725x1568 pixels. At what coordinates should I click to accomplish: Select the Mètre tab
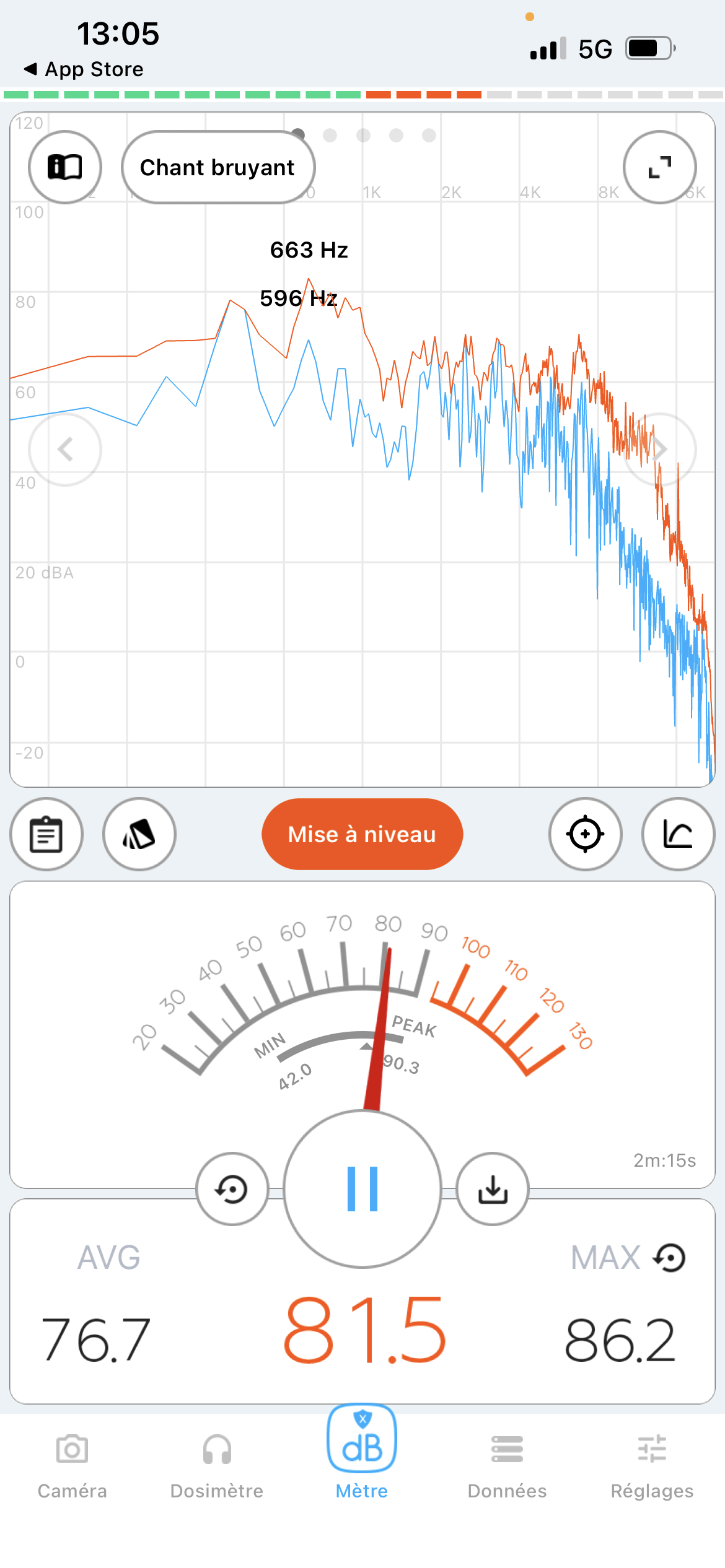362,1453
